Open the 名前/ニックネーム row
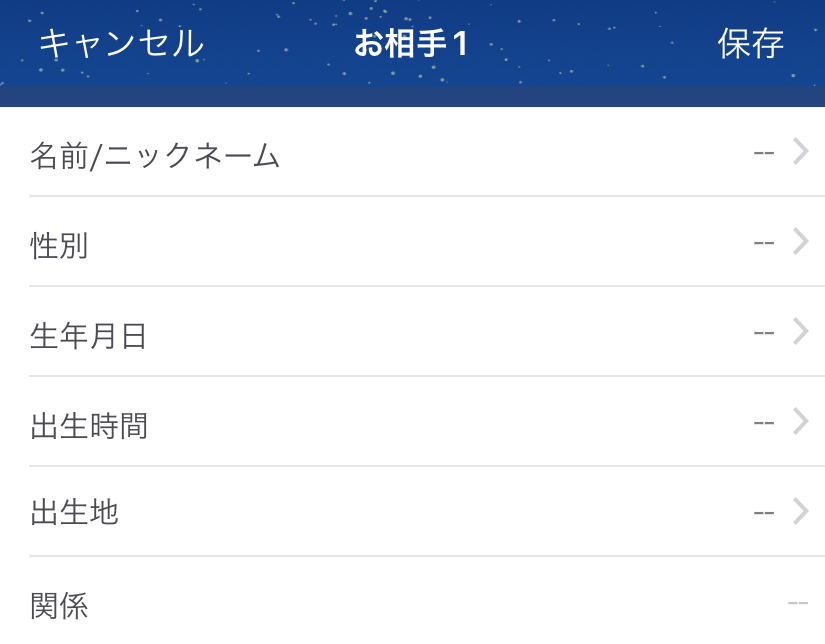Image resolution: width=825 pixels, height=644 pixels. (412, 154)
